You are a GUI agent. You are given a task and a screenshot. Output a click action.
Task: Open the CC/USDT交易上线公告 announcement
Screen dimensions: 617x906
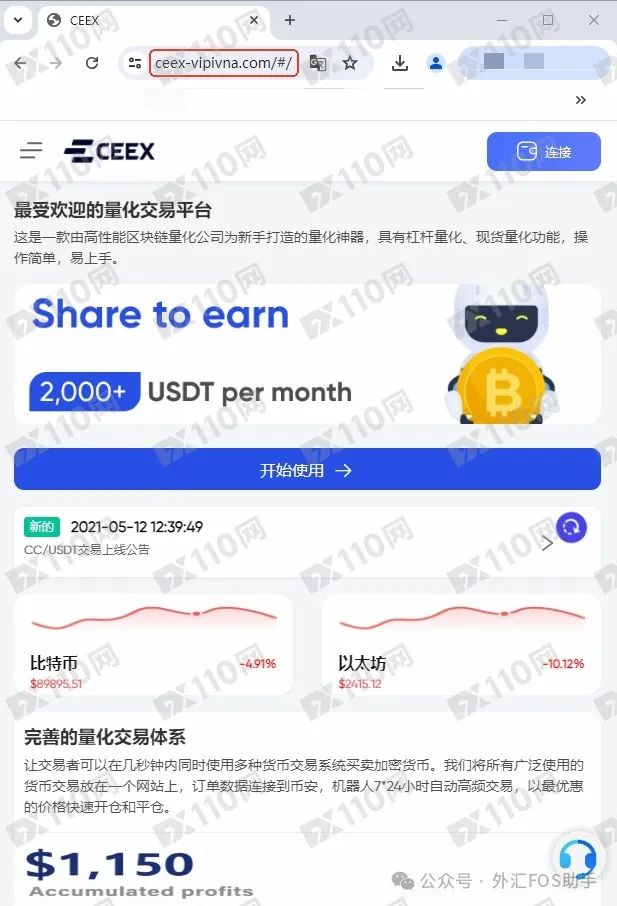tap(280, 542)
